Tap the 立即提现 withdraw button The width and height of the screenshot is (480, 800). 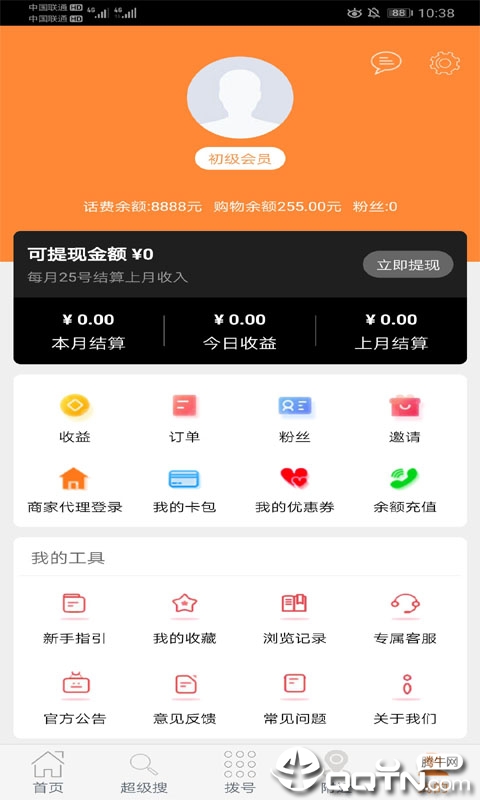(x=408, y=264)
